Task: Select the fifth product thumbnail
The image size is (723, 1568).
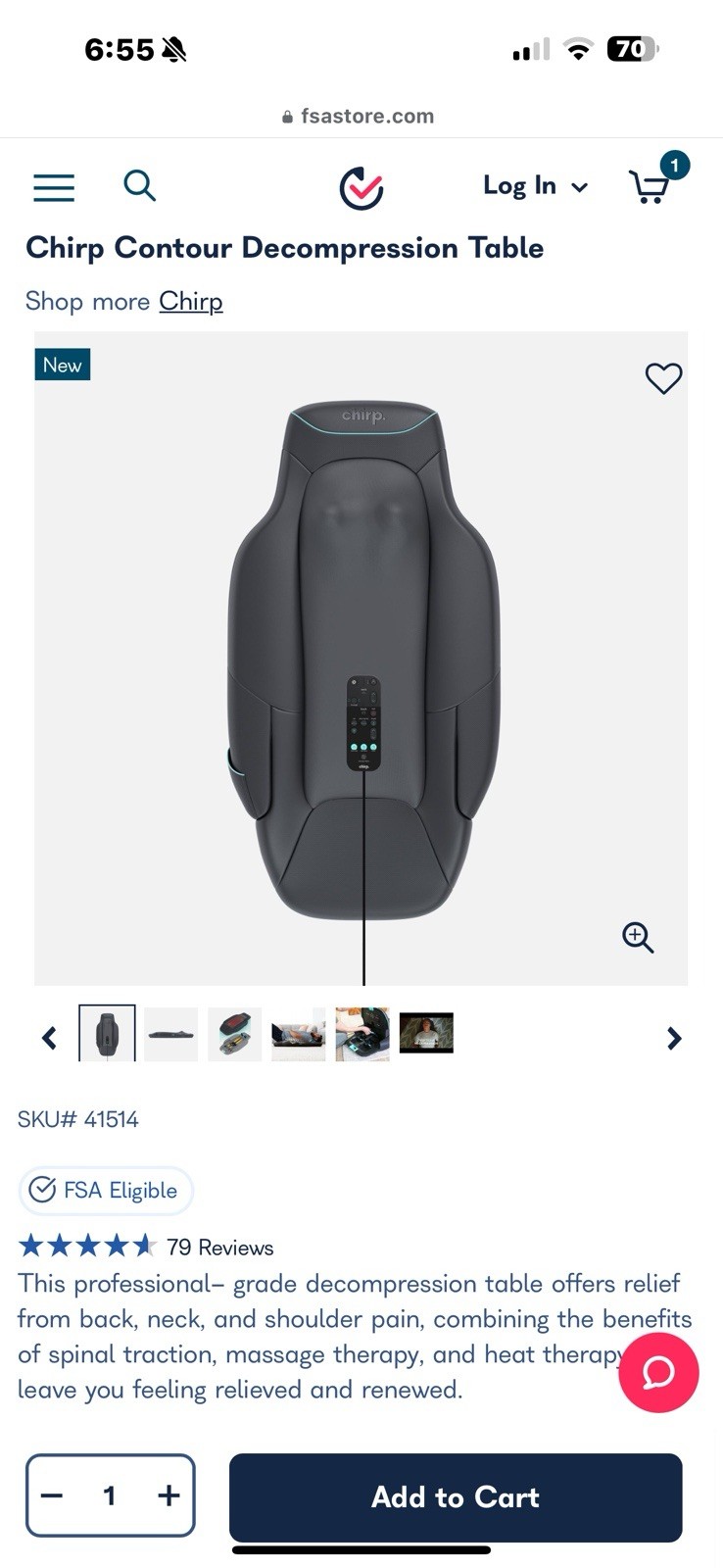Action: click(x=362, y=1034)
